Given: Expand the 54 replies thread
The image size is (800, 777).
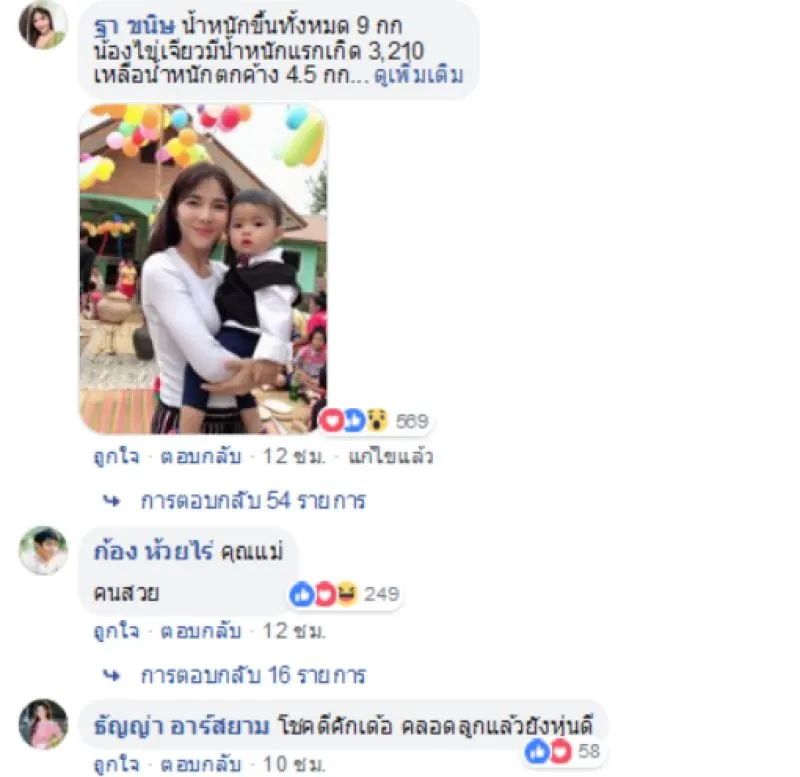Looking at the screenshot, I should click(x=252, y=500).
